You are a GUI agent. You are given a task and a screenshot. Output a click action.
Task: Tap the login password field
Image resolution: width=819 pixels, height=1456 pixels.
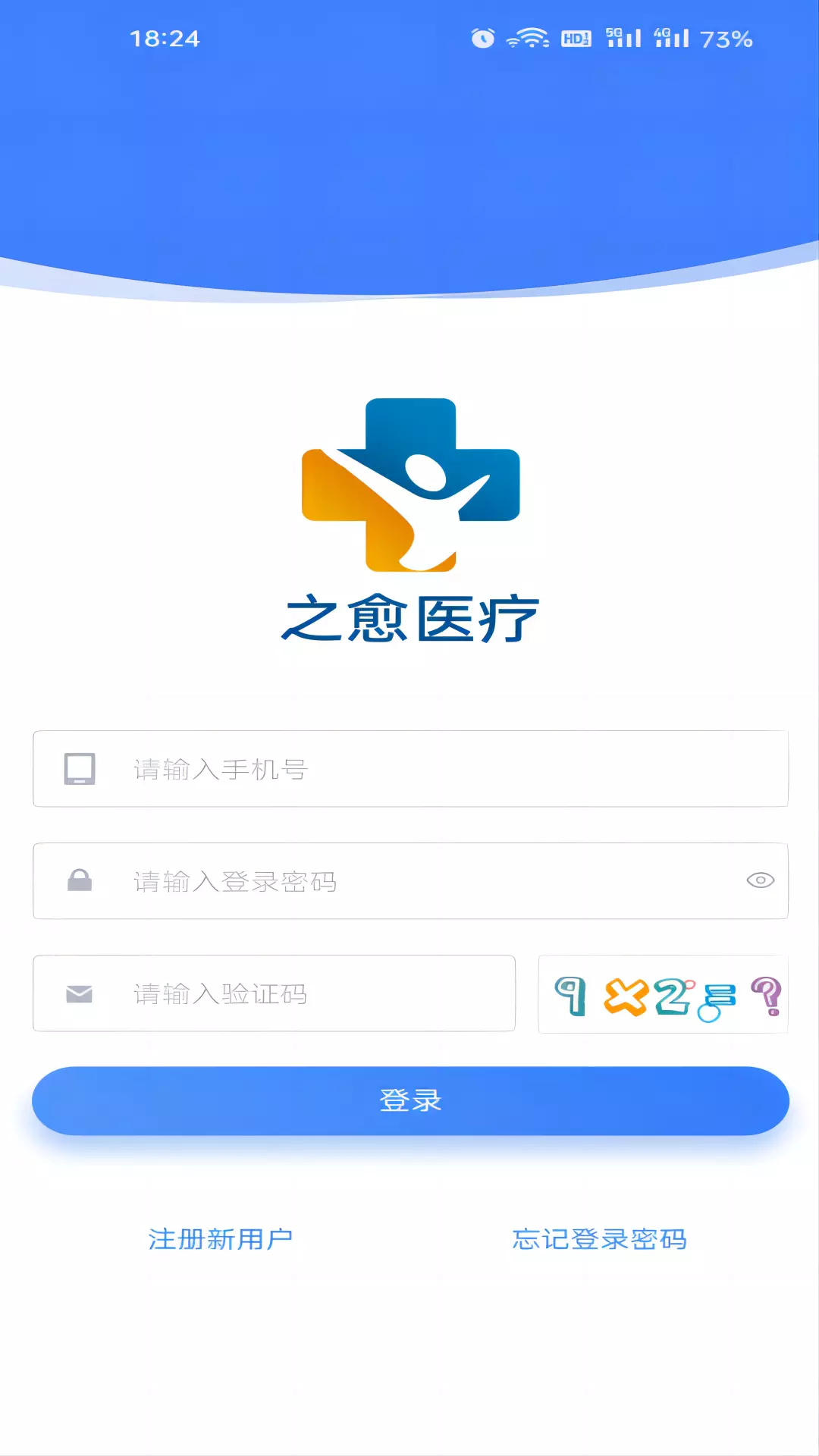tap(410, 881)
